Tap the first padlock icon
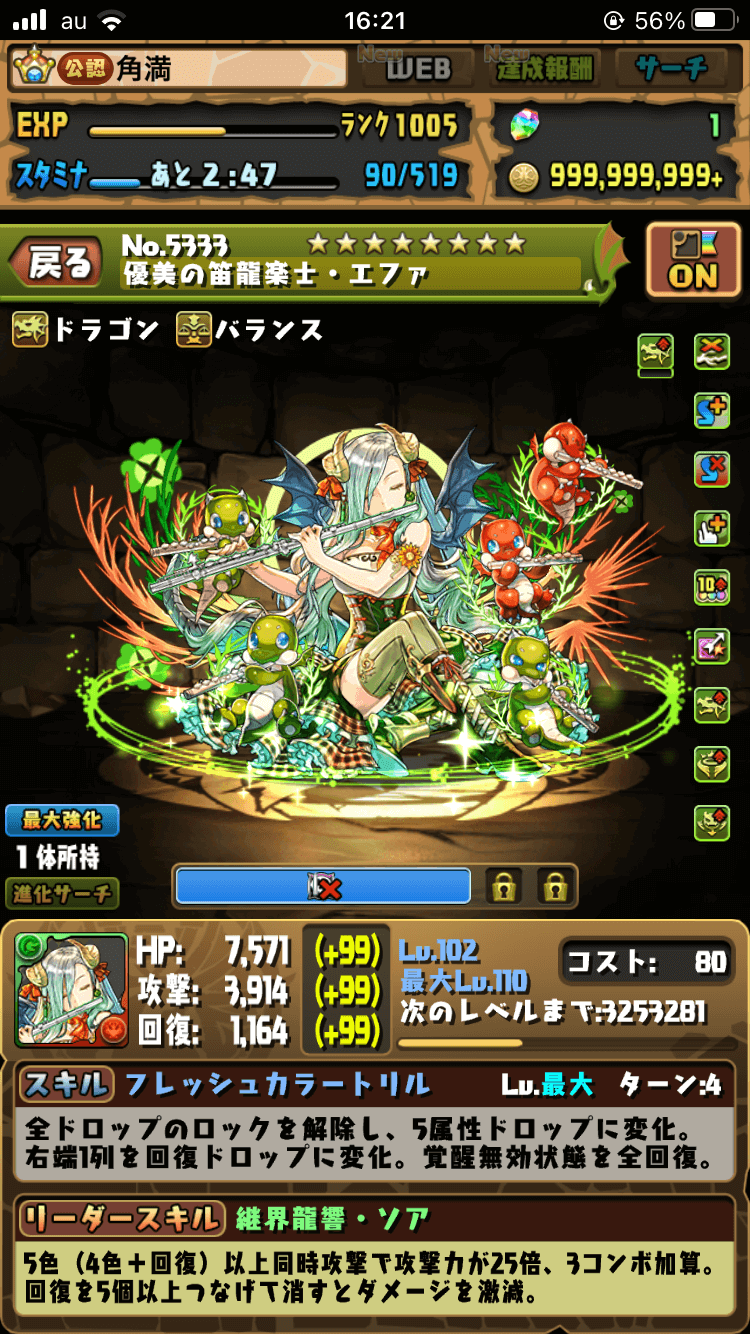This screenshot has width=750, height=1334. 502,885
